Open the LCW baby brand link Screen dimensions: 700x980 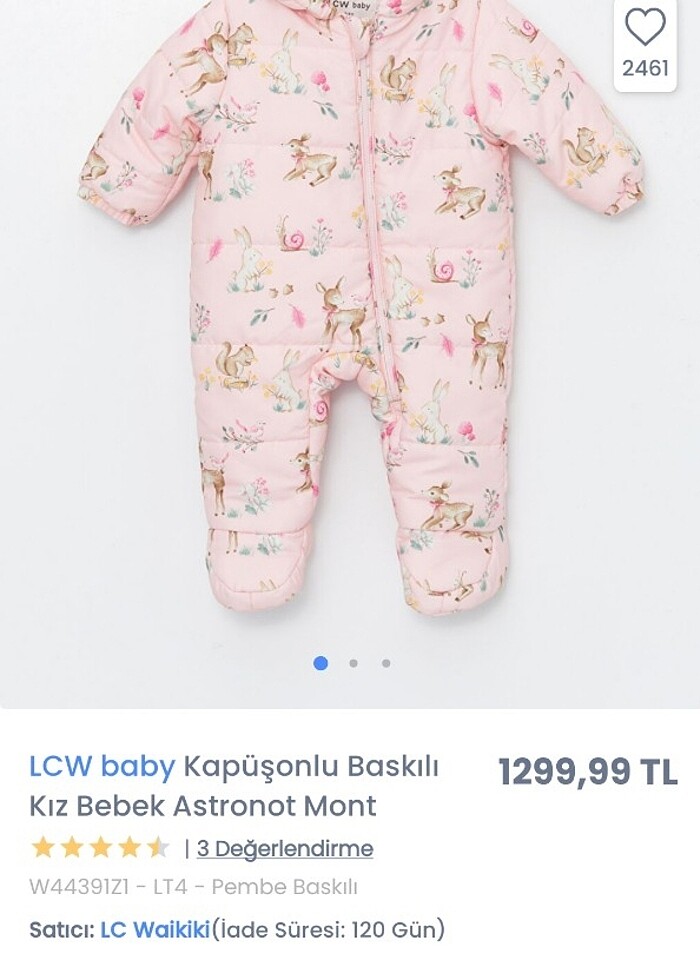click(102, 767)
